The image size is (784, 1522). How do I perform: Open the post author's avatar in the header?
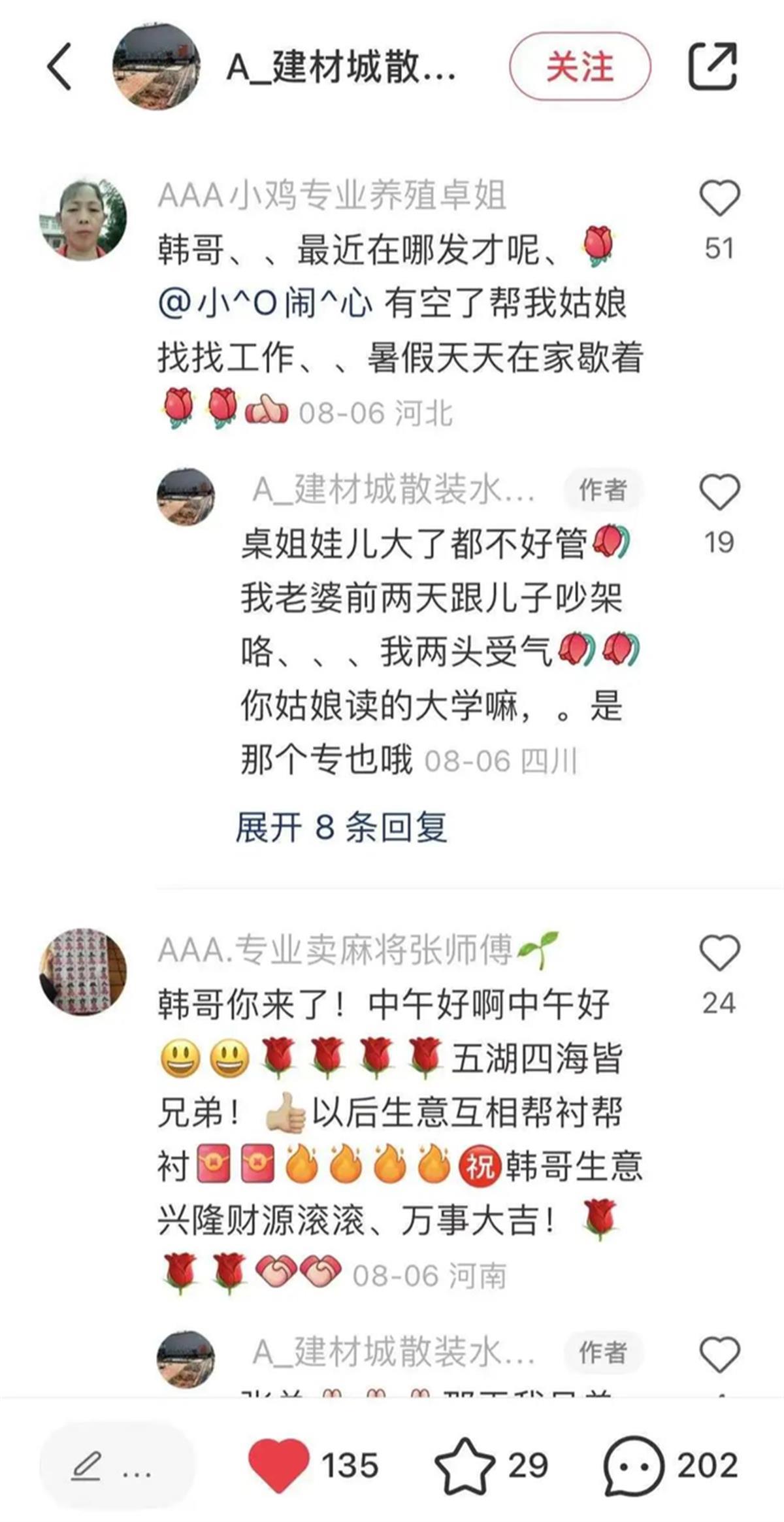click(157, 67)
